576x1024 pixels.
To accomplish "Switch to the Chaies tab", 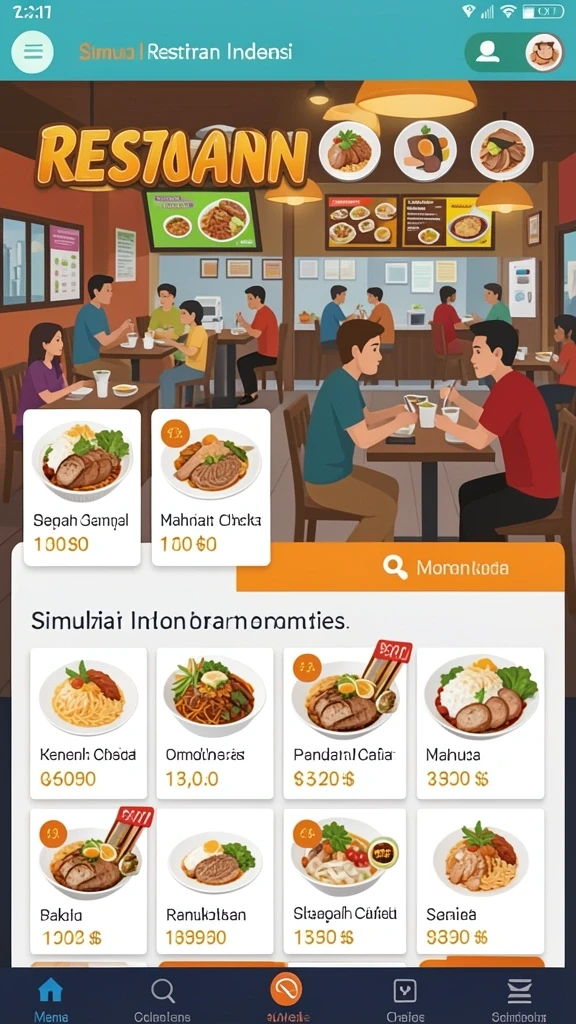I will coord(405,998).
